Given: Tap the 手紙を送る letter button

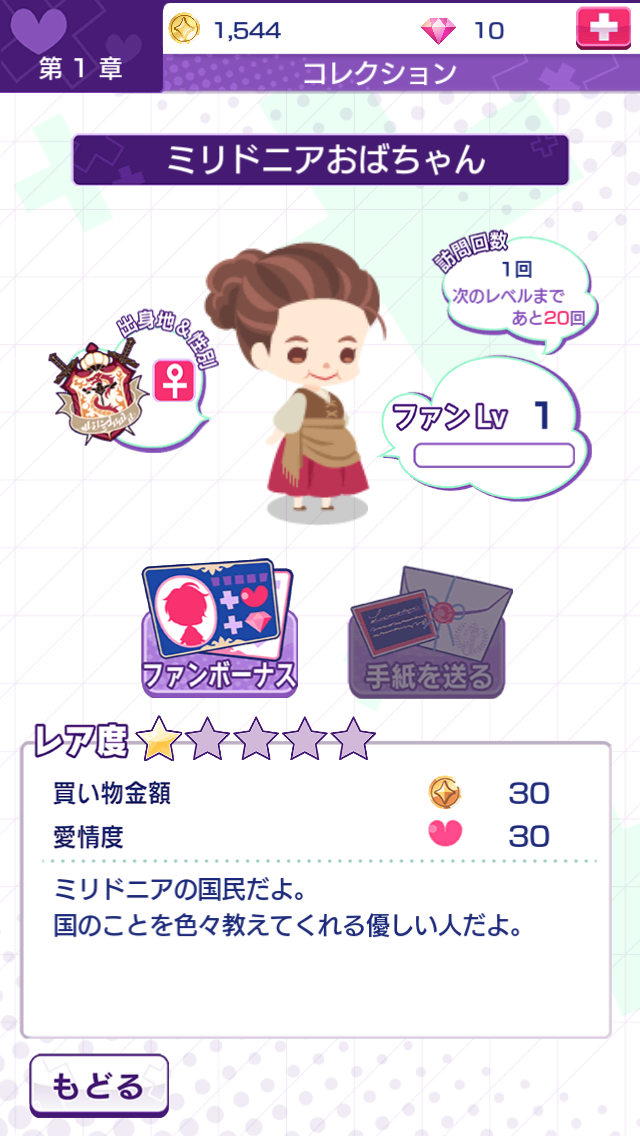Looking at the screenshot, I should (427, 635).
